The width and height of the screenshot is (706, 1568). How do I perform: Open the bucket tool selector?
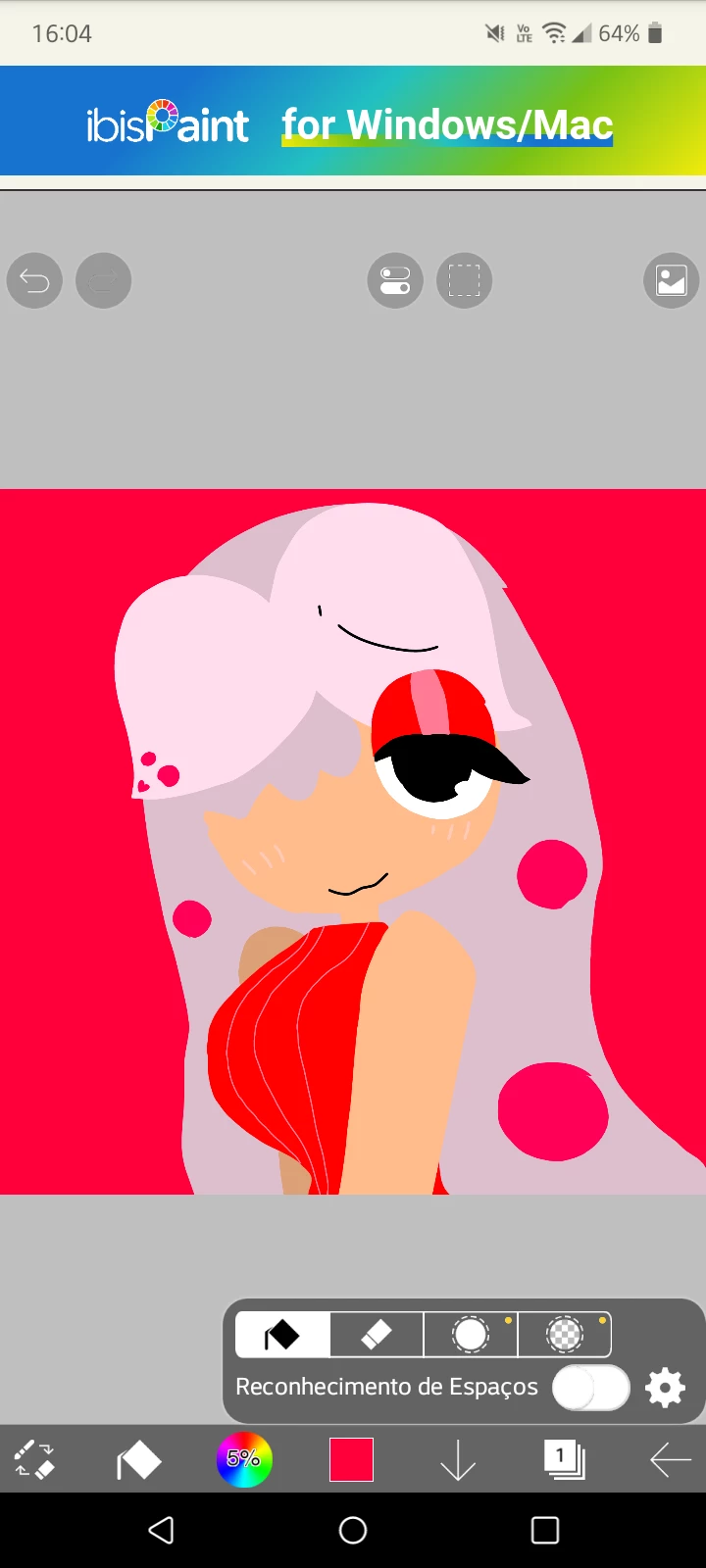138,1460
